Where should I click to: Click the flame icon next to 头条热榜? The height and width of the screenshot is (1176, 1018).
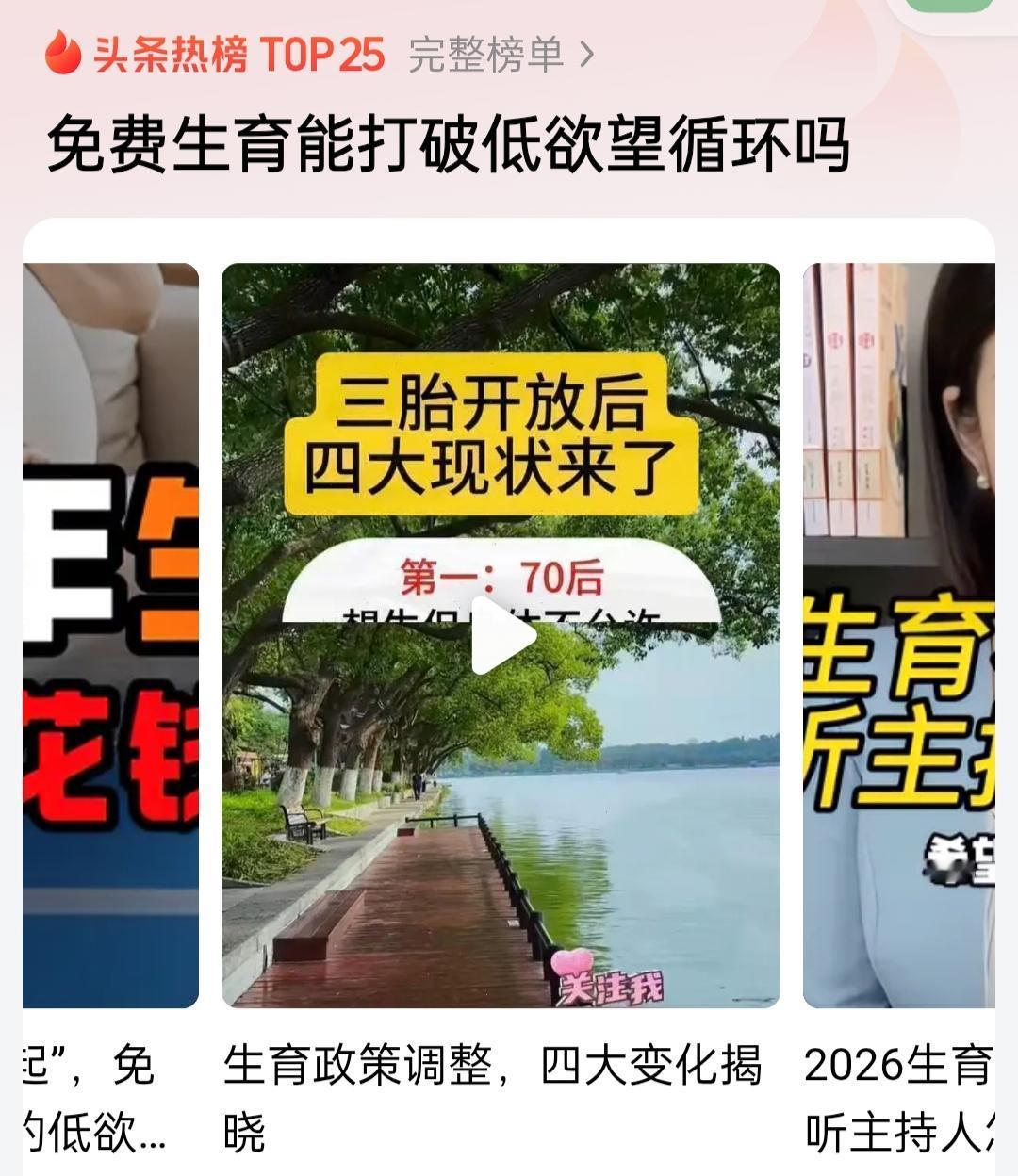pos(63,54)
